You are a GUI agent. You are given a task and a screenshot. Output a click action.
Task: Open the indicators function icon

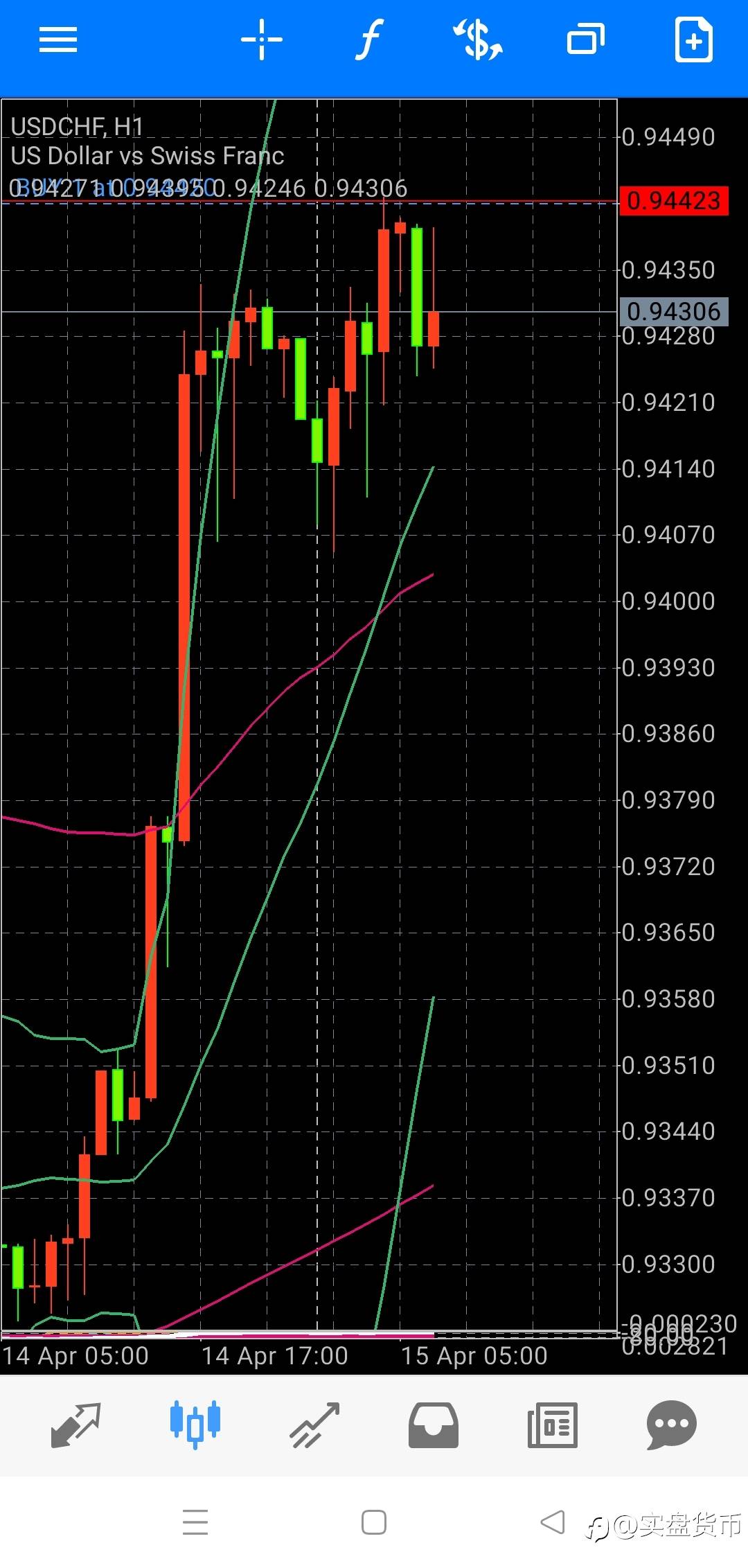(x=369, y=39)
